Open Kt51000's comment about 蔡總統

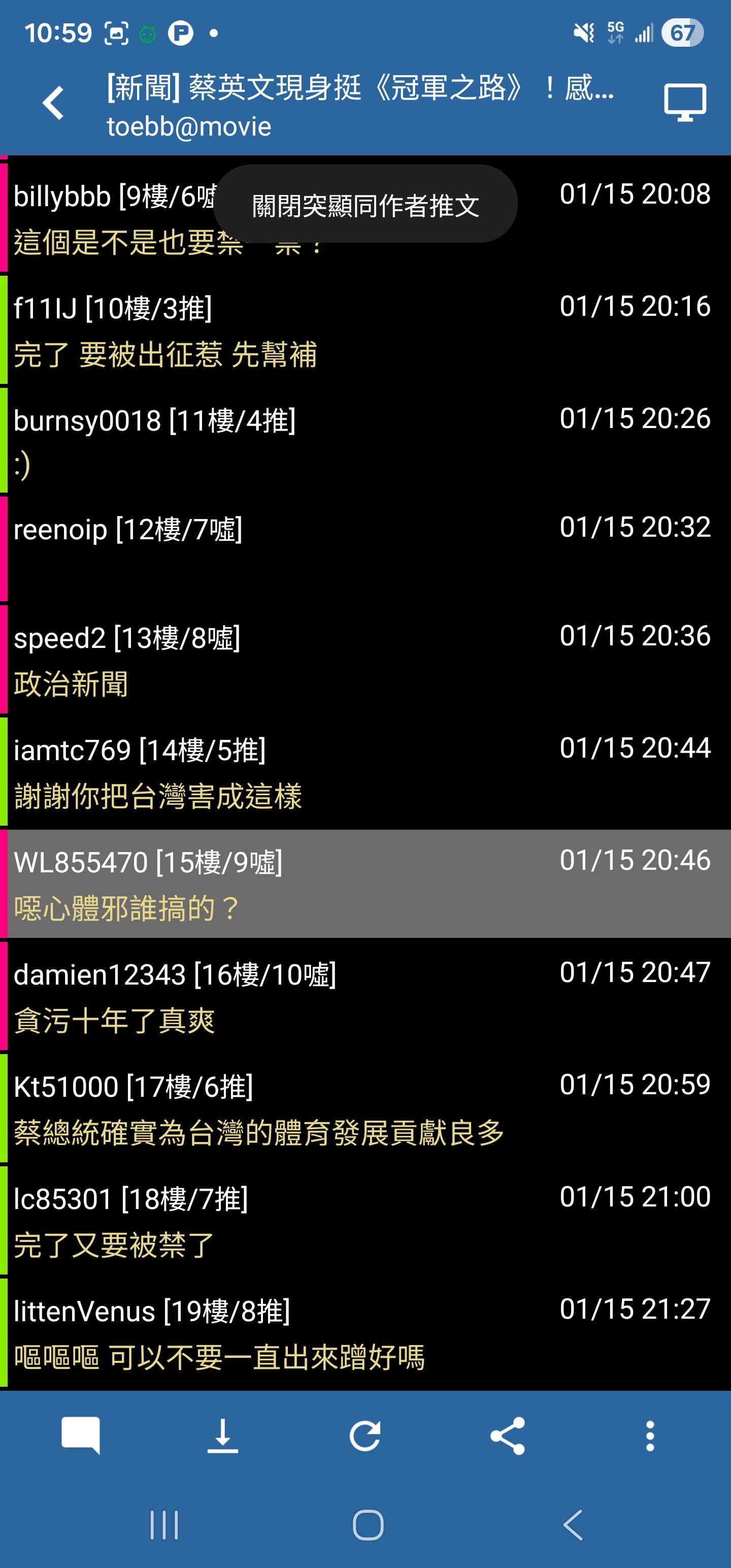[365, 1108]
